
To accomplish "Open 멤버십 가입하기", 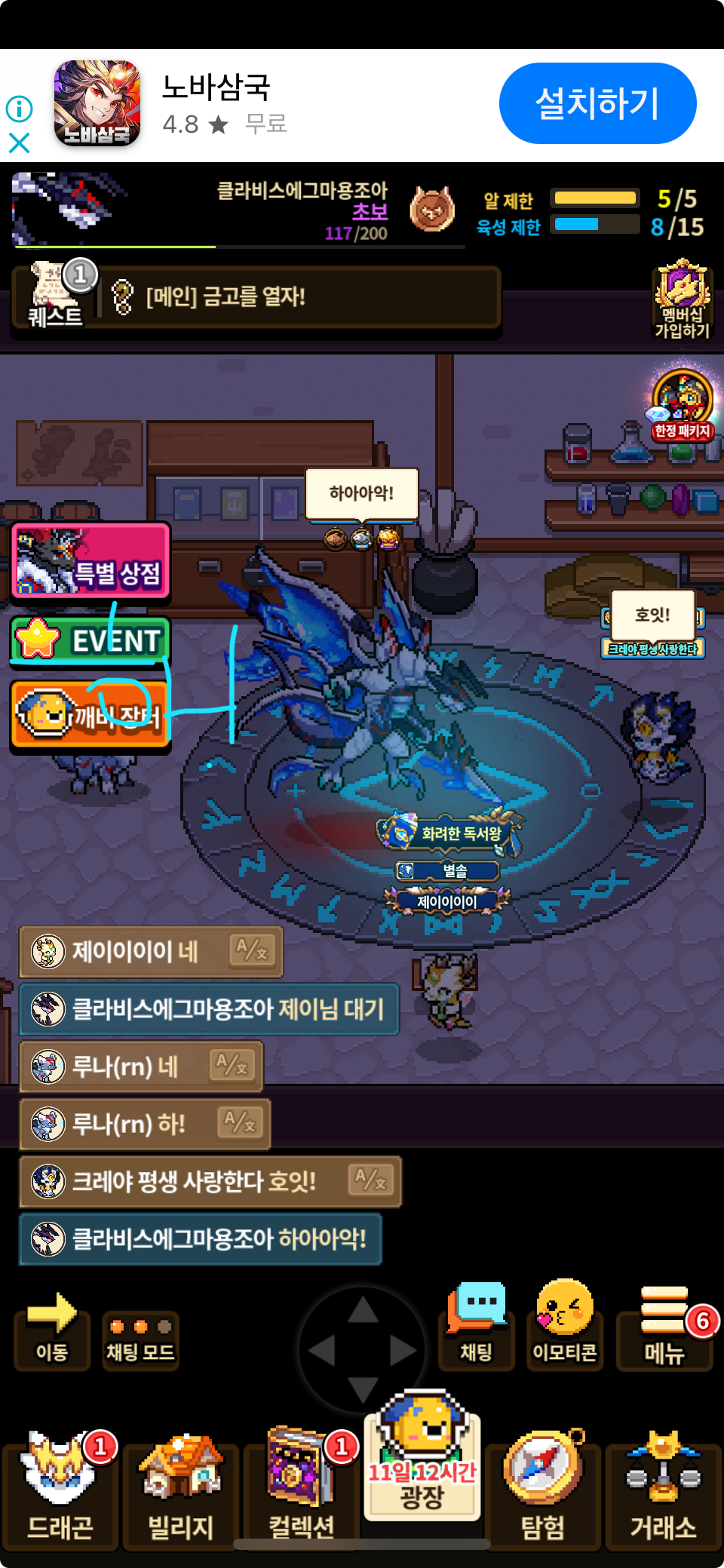I will (682, 300).
